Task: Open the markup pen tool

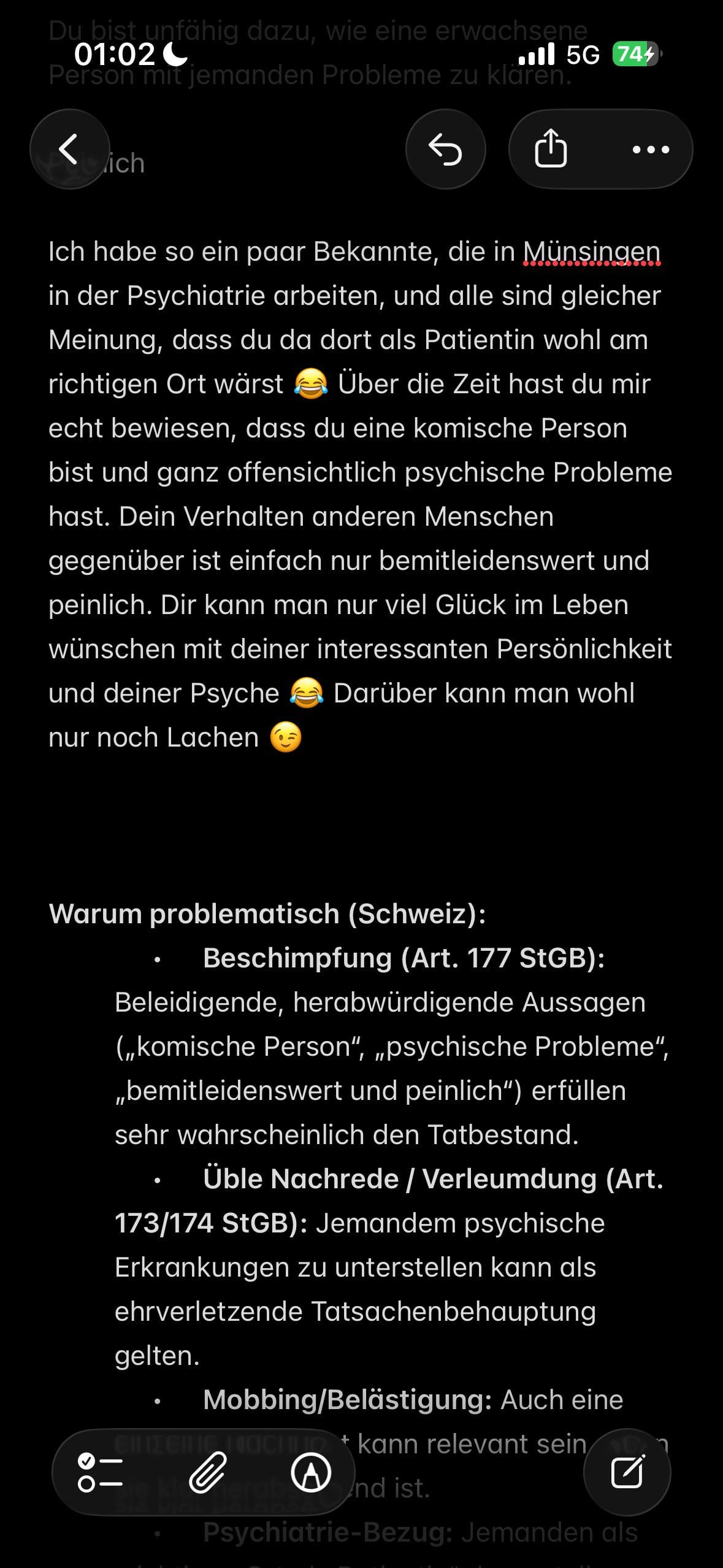Action: tap(311, 1473)
